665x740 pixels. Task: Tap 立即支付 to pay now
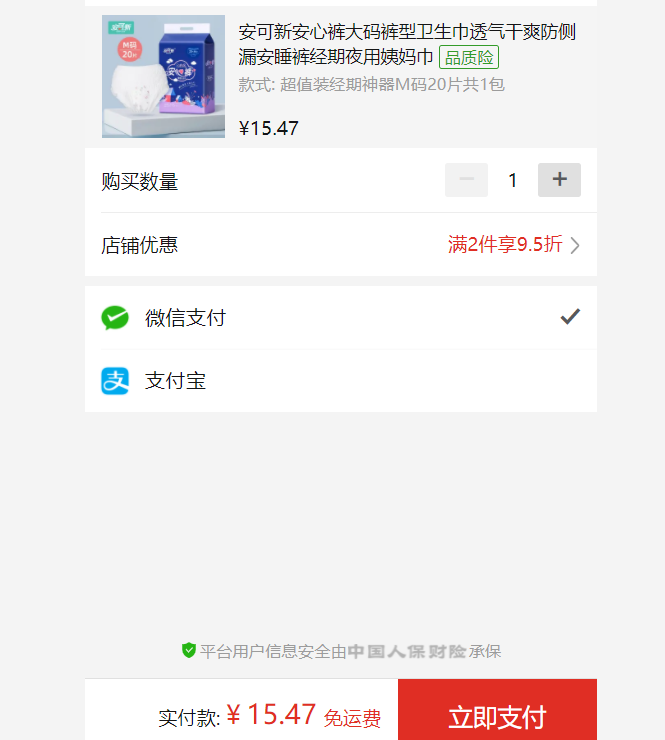[497, 715]
